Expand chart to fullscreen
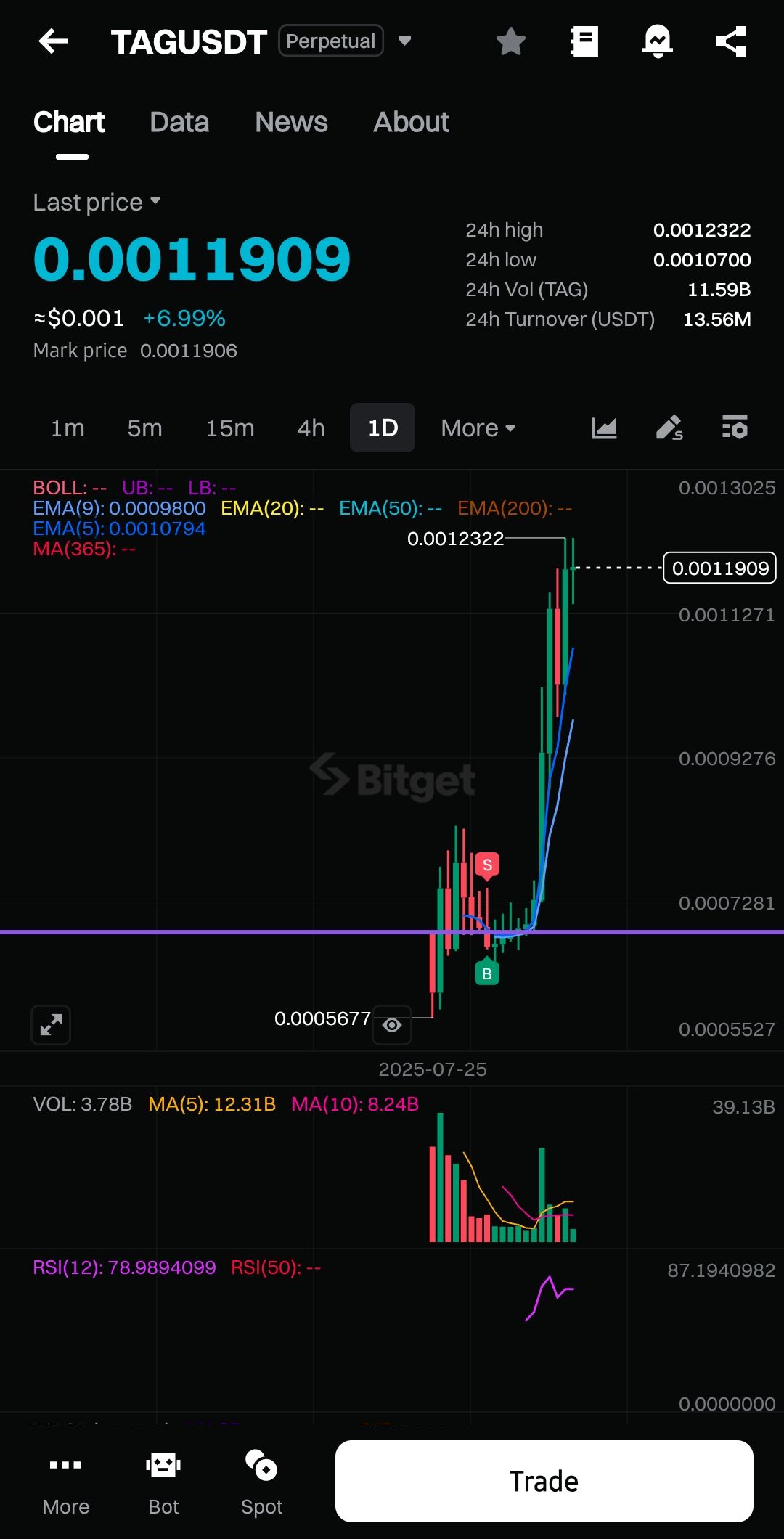Screen dimensions: 784x1539 coord(51,1025)
